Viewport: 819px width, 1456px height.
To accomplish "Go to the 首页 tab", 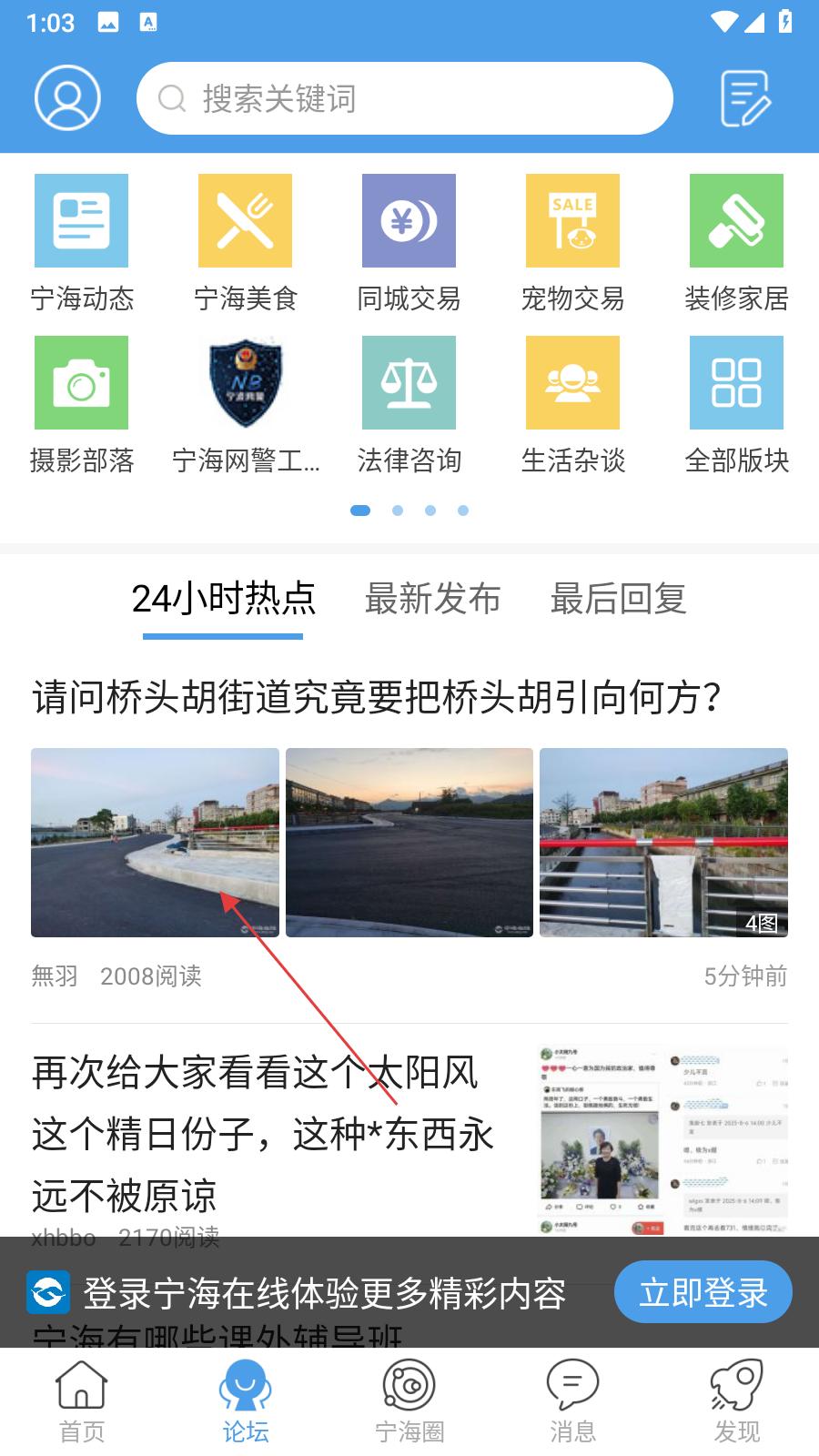I will pos(82,1401).
